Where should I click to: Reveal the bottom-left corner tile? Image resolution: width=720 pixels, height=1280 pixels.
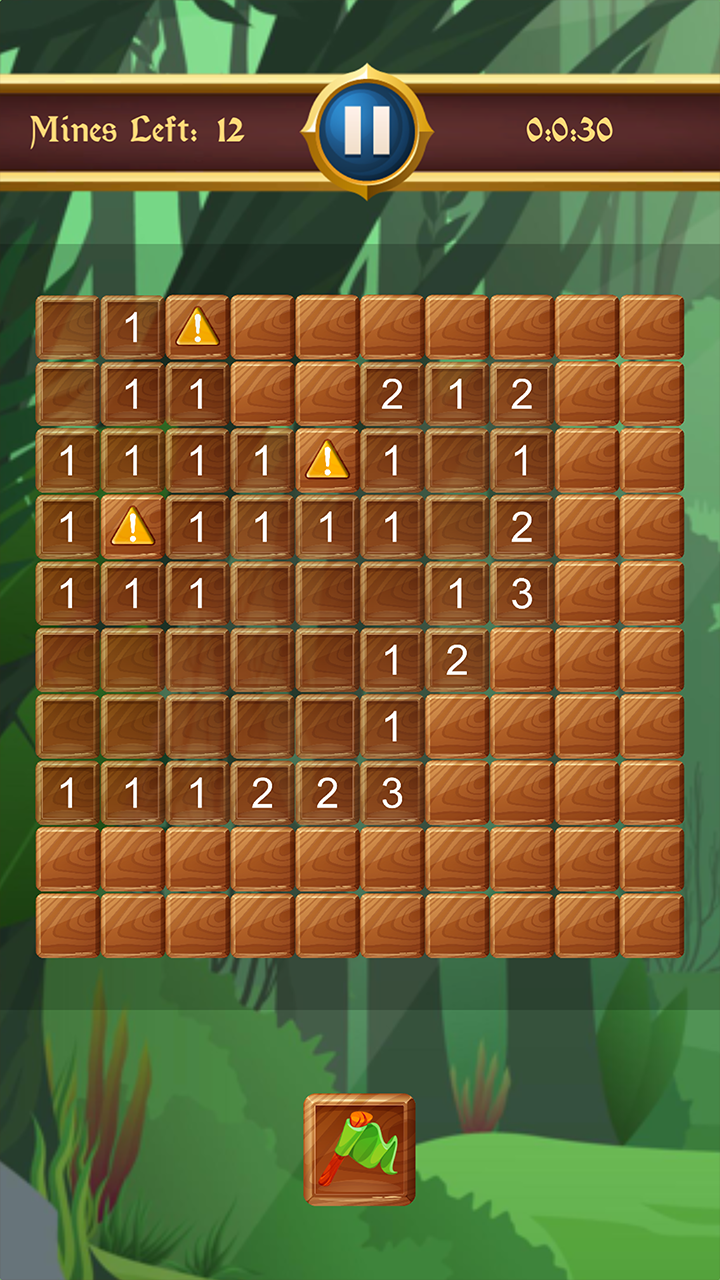tap(67, 925)
